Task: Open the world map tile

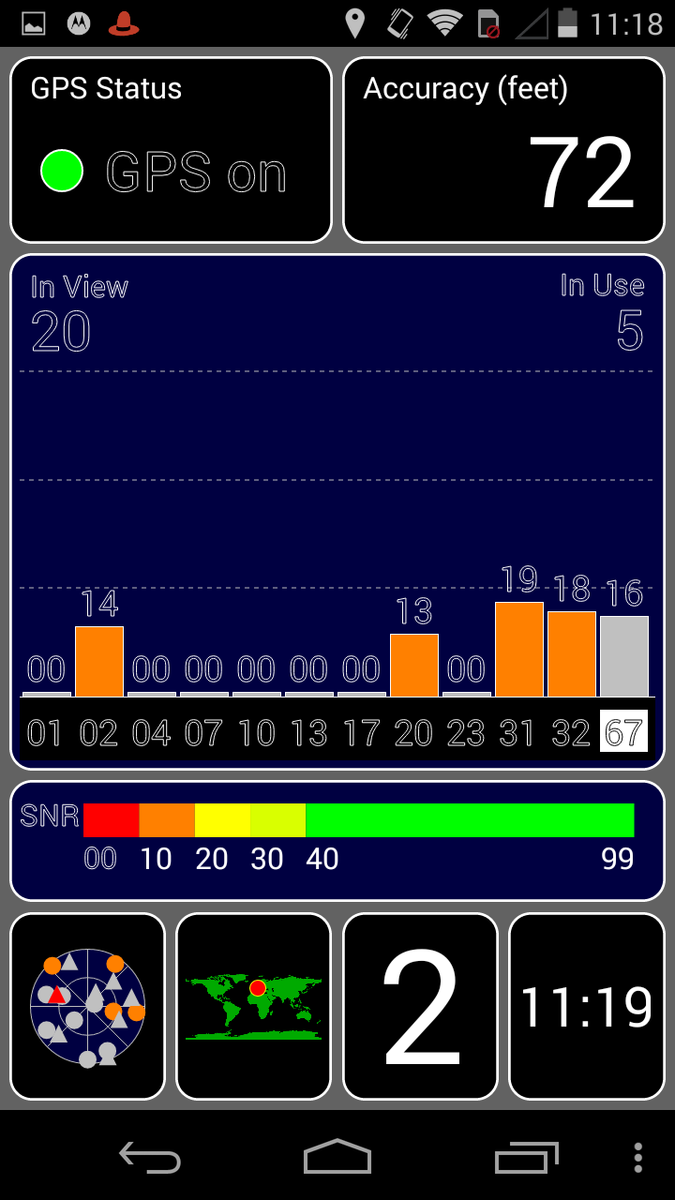Action: click(254, 1007)
